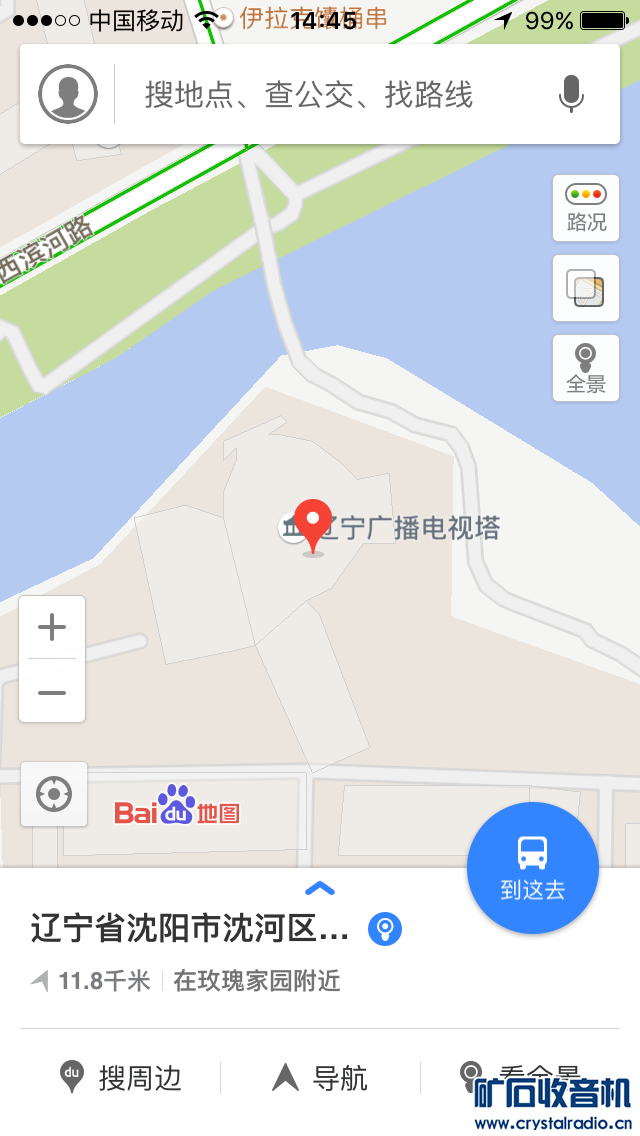Start voice search with the microphone
Screen dimensions: 640x1136
pos(571,95)
